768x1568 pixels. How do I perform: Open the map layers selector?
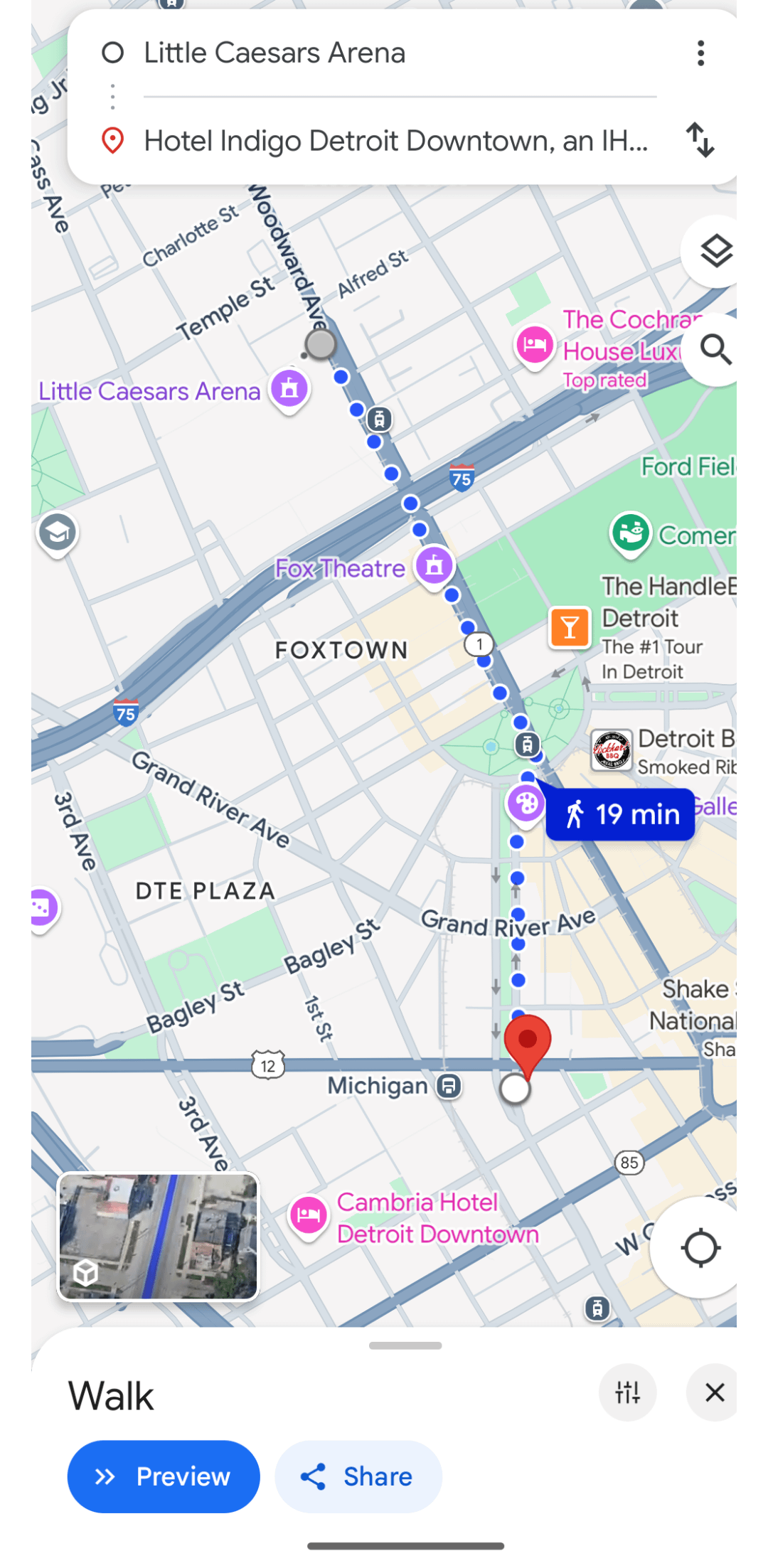[x=715, y=251]
